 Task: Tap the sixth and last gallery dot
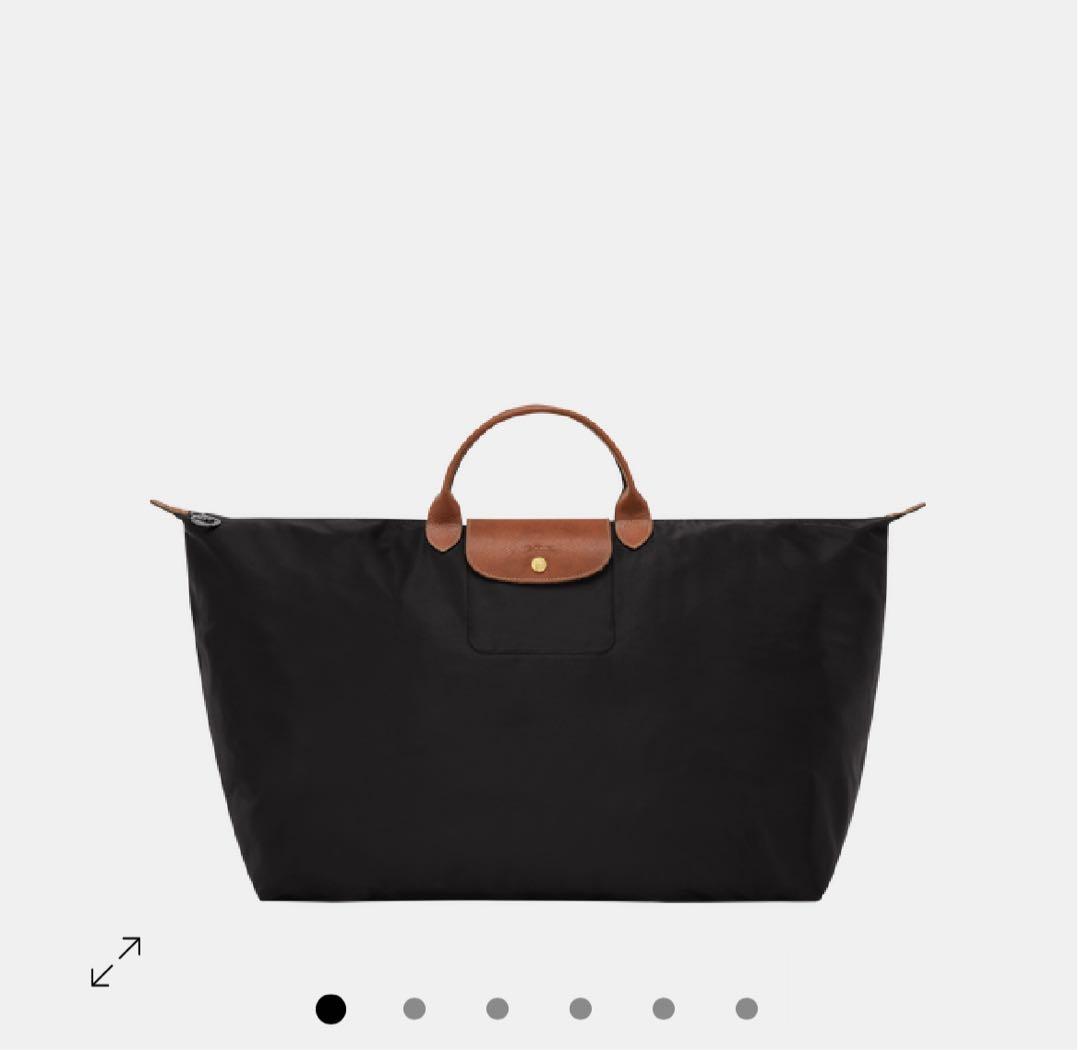(746, 1009)
